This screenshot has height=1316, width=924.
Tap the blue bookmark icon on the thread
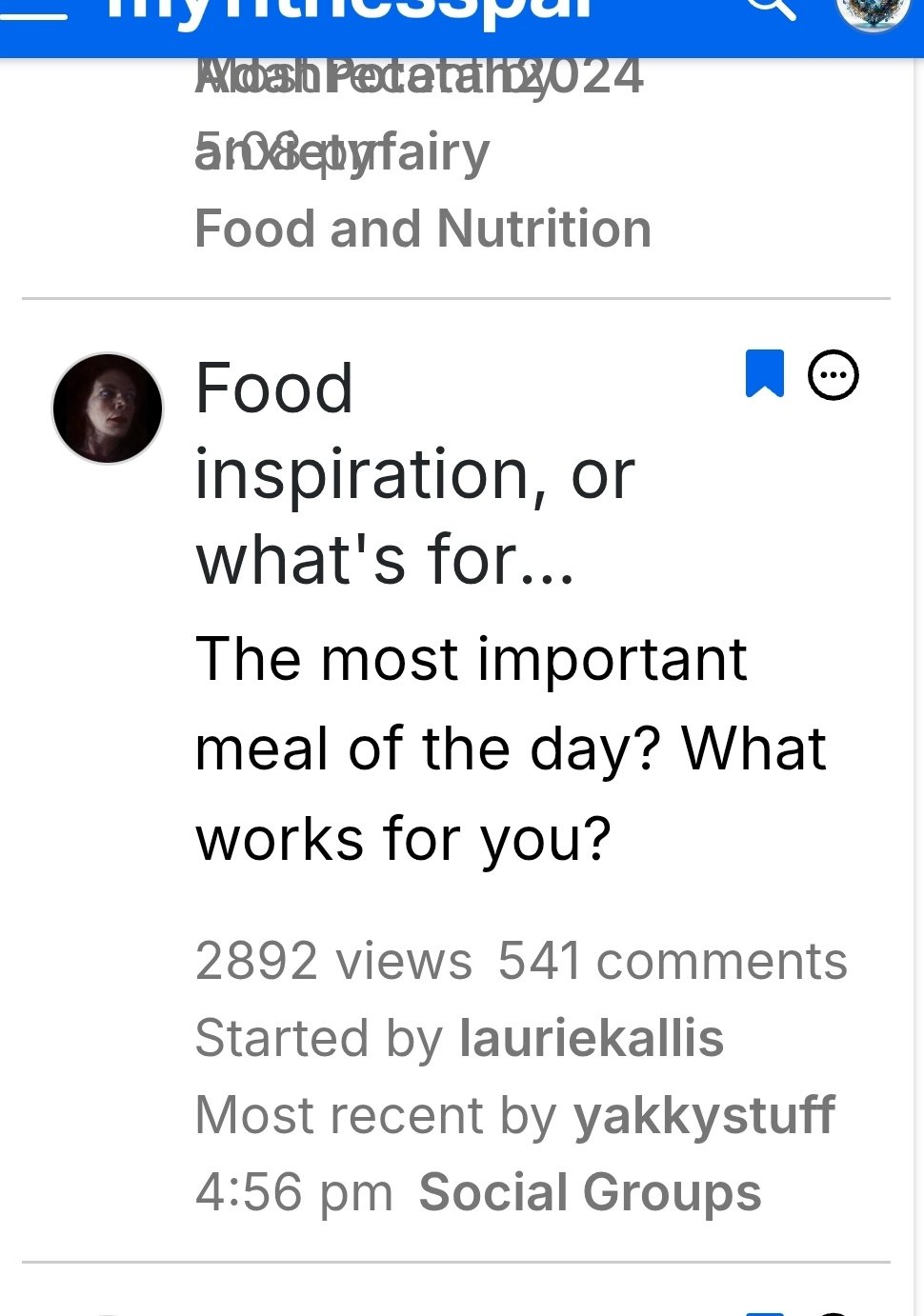[765, 374]
